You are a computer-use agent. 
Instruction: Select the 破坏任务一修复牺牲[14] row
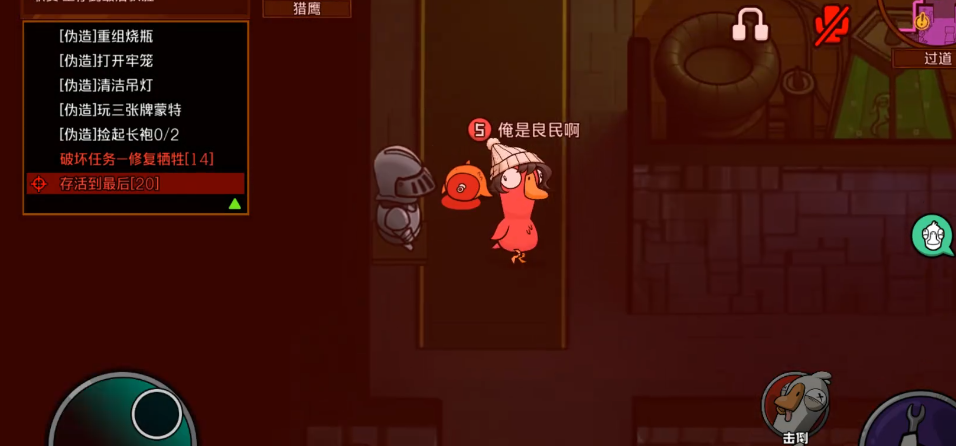(136, 159)
